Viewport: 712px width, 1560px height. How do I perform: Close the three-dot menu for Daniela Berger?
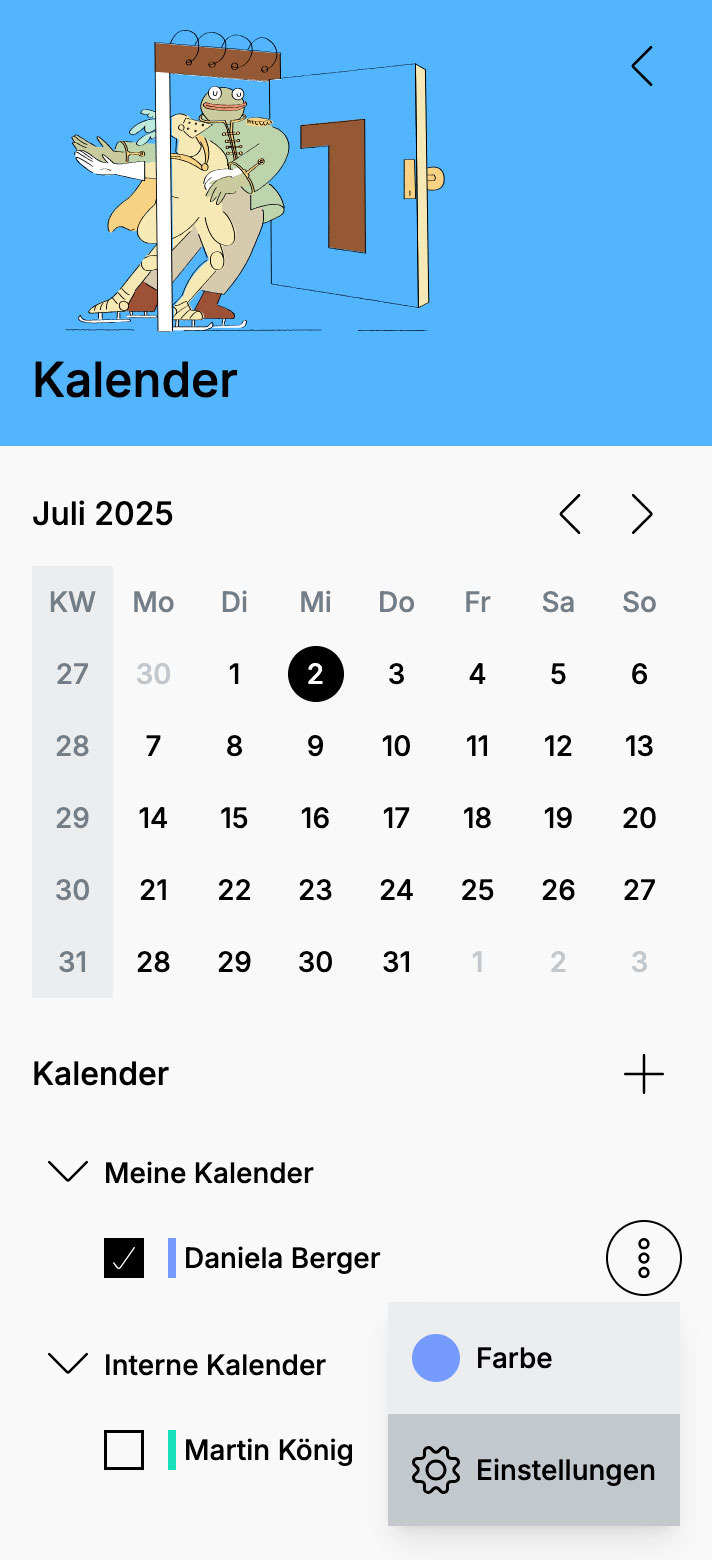click(643, 1258)
